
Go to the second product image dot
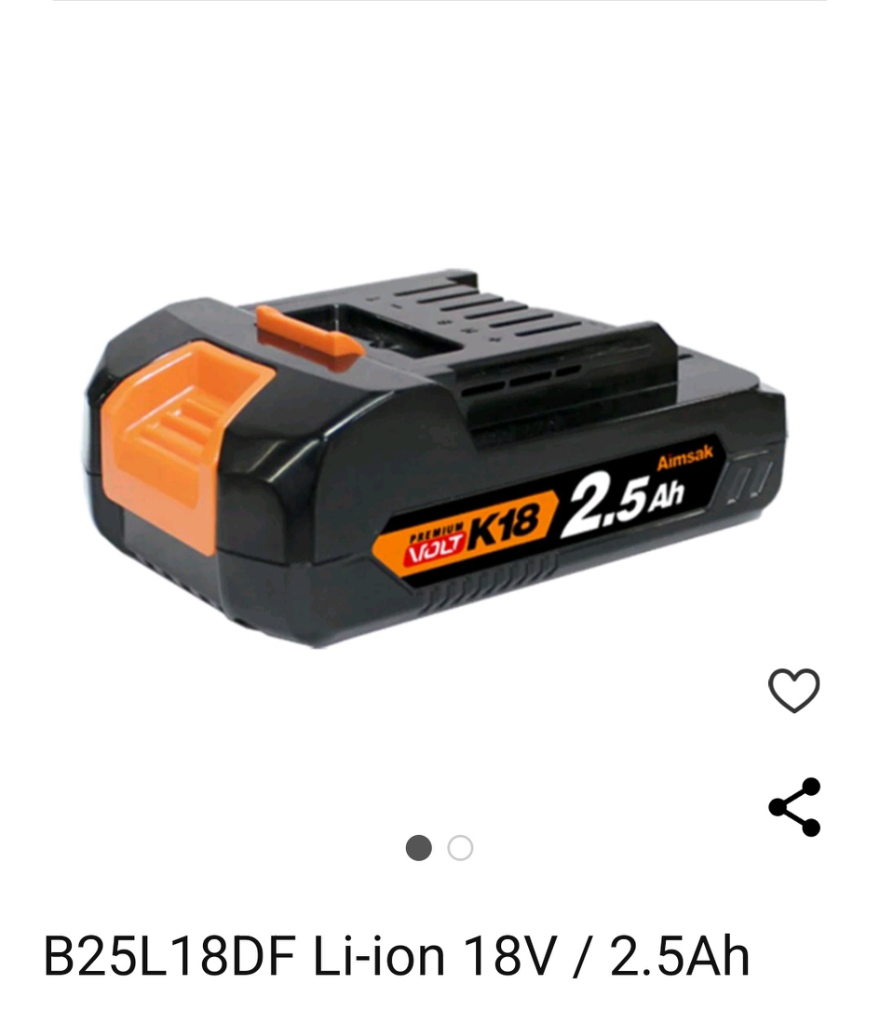(x=460, y=849)
